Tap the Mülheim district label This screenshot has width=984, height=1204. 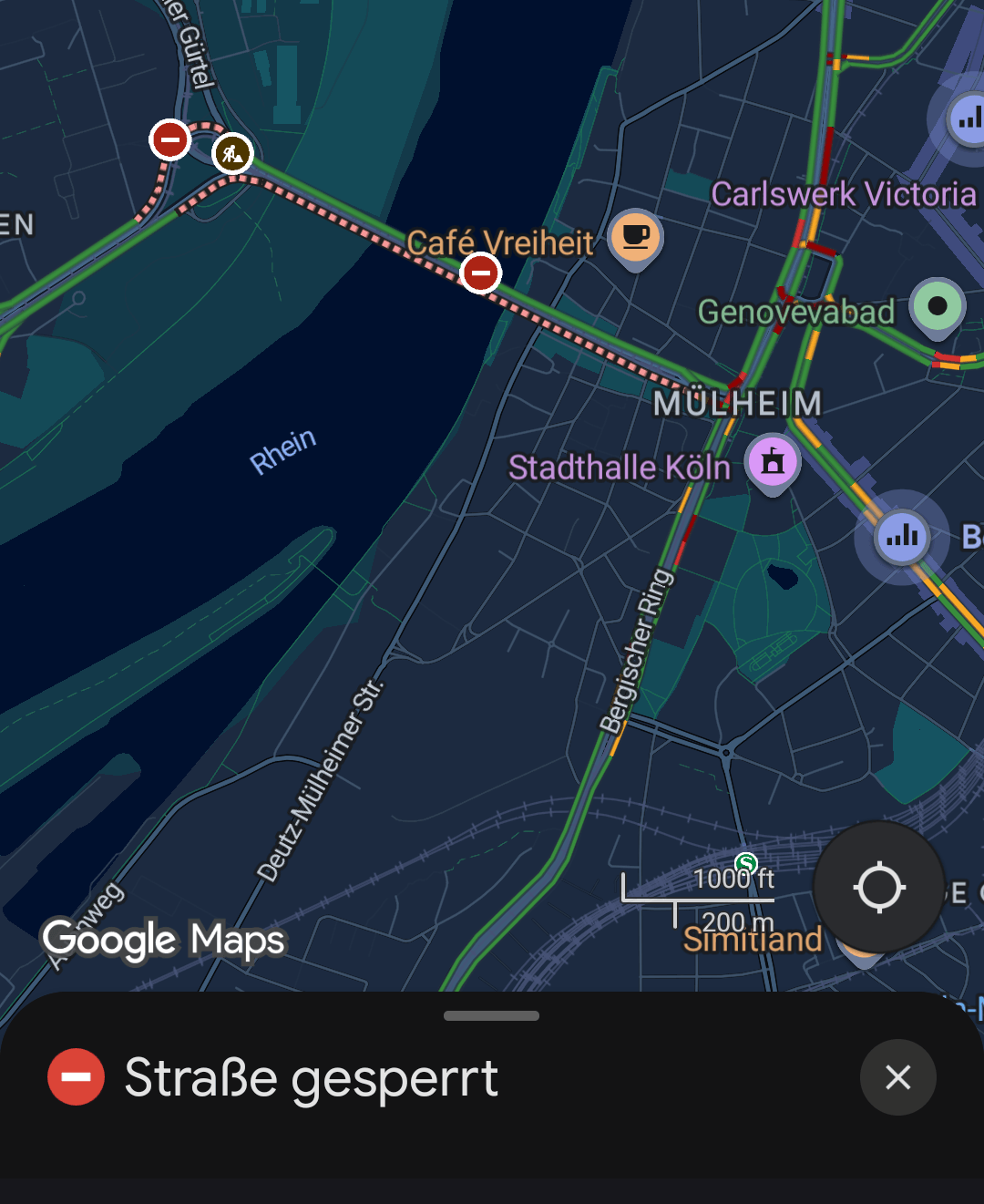(x=739, y=404)
